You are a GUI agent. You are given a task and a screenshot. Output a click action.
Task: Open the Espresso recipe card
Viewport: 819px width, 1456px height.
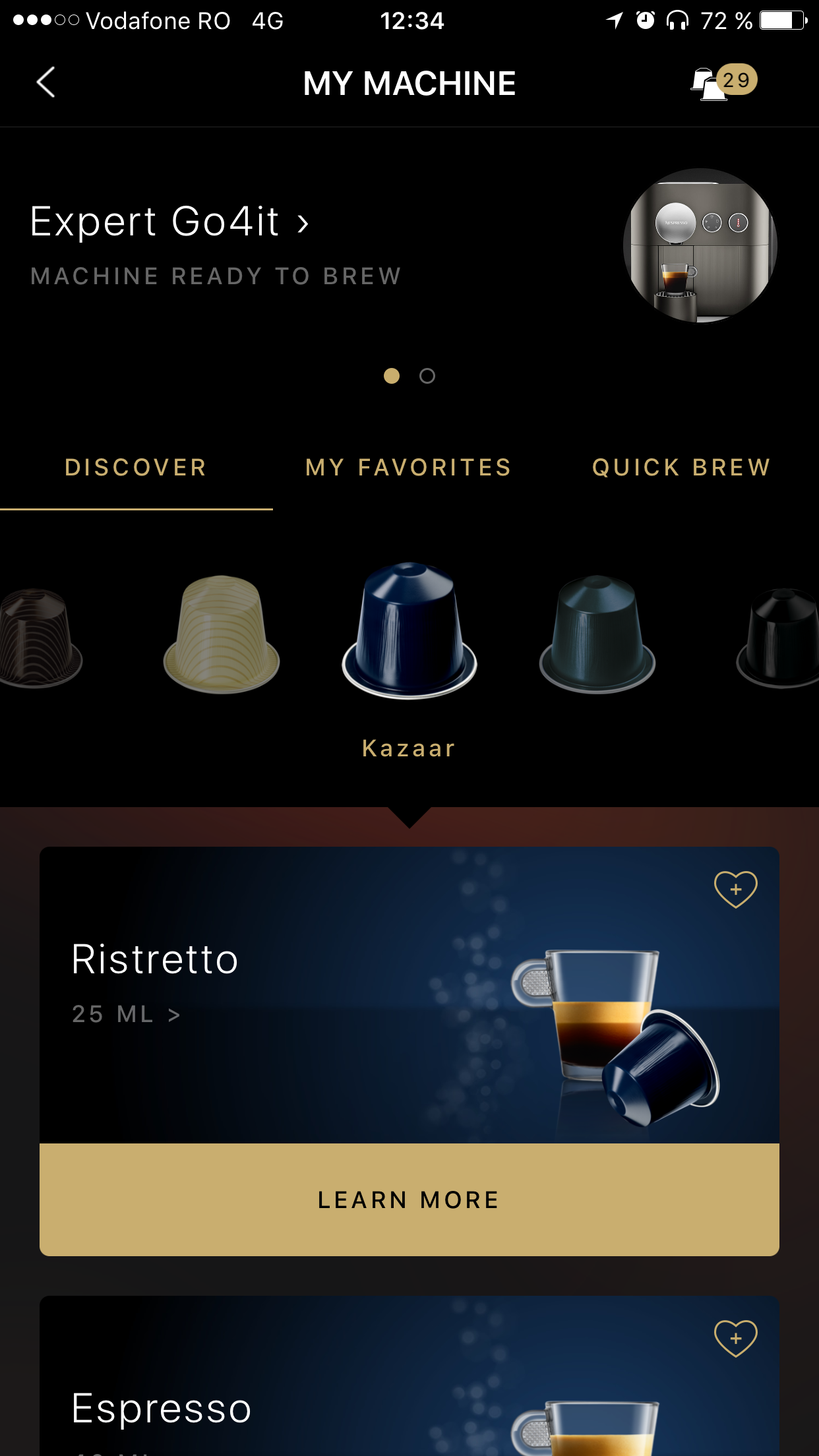pos(409,1376)
